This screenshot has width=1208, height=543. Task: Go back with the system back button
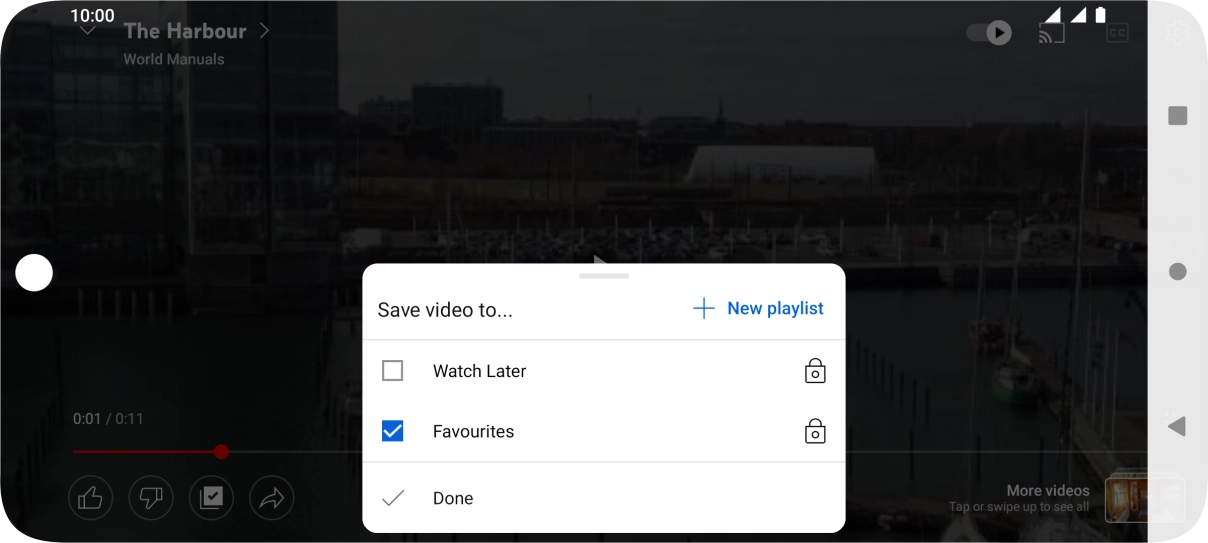[x=1177, y=427]
